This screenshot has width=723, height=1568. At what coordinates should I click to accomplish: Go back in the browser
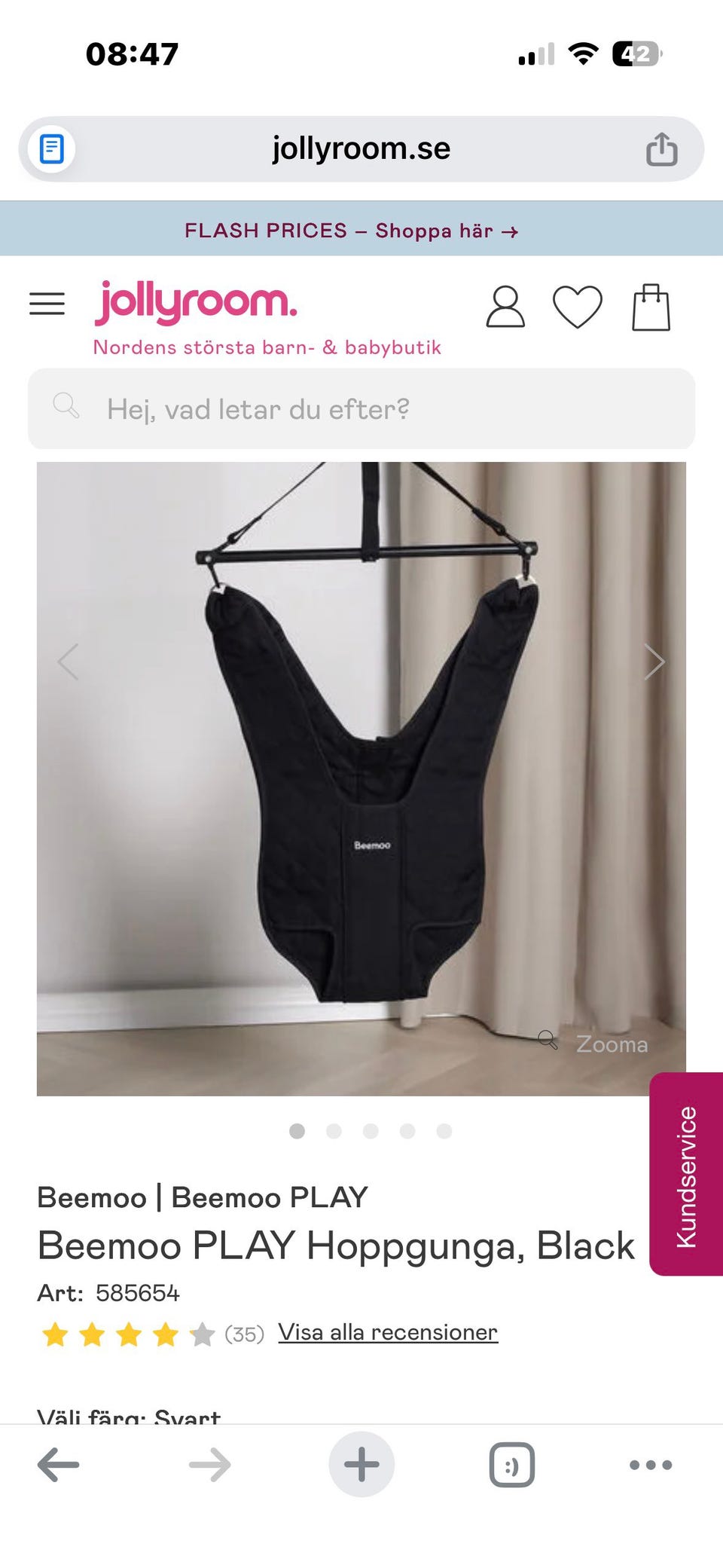58,1465
